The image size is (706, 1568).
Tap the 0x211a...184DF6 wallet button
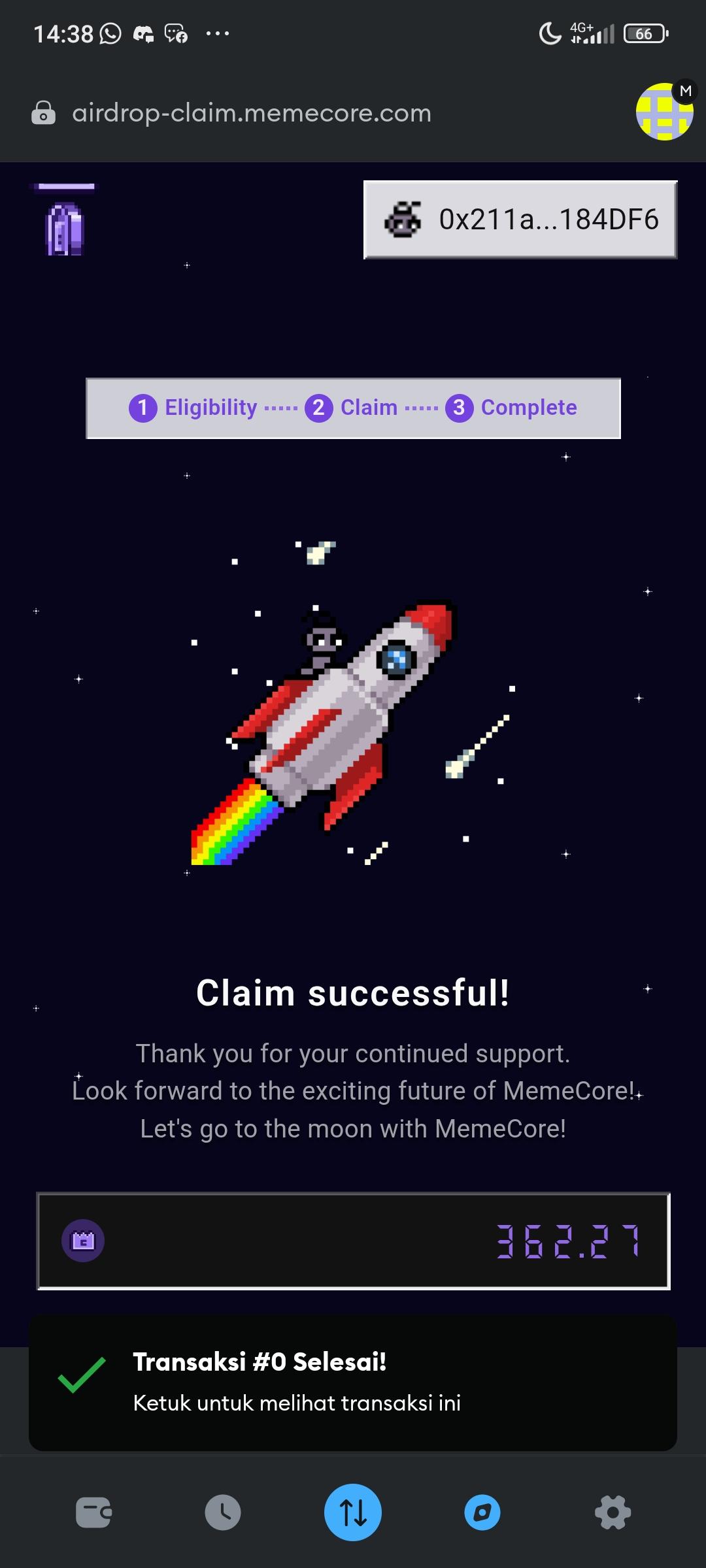(x=520, y=220)
